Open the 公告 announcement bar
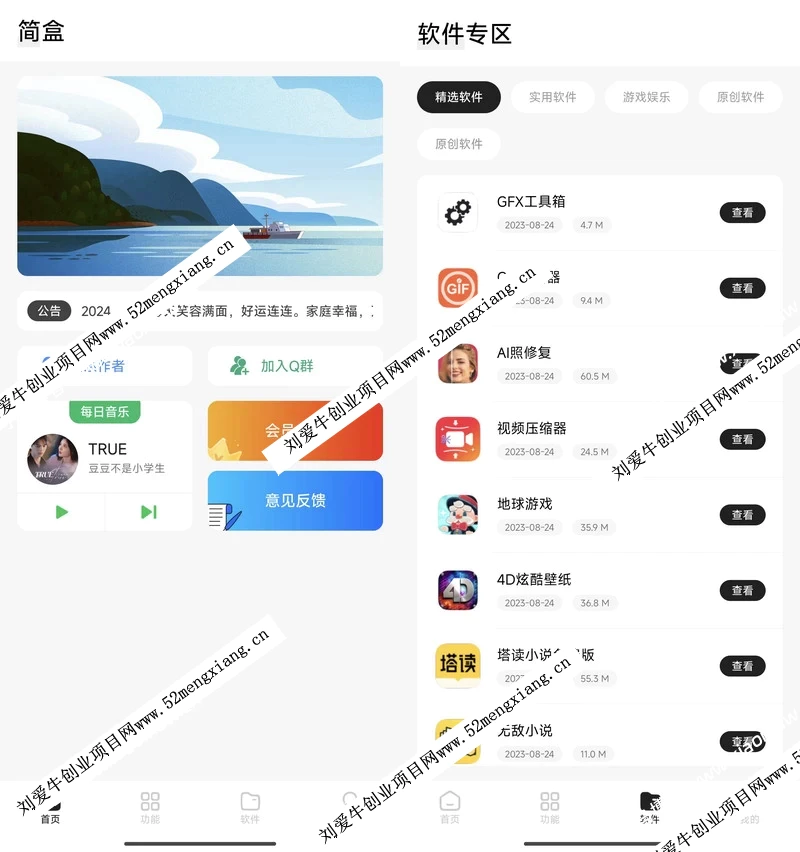 200,311
